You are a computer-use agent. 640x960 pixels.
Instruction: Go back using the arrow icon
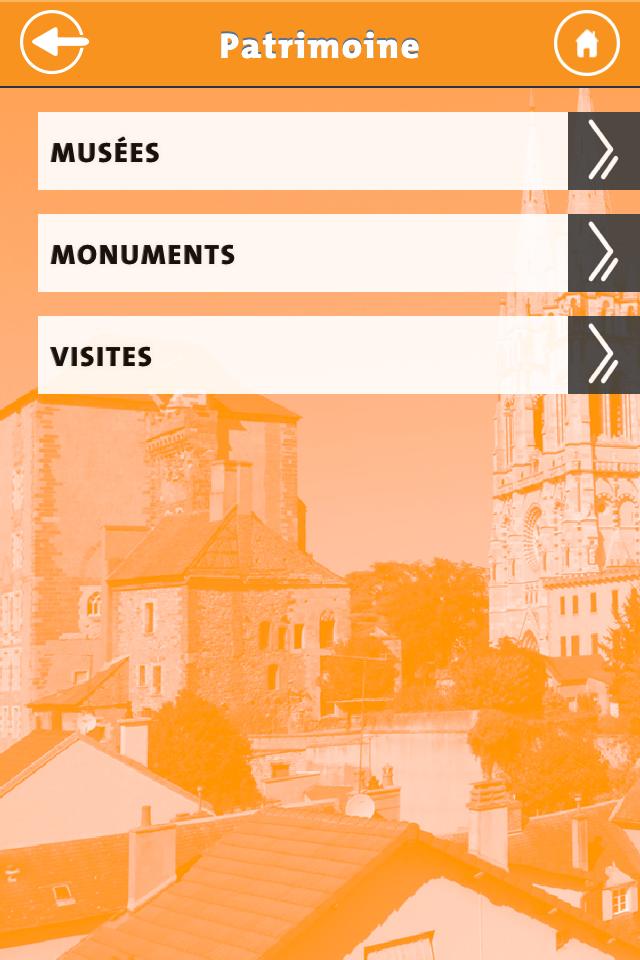click(x=53, y=43)
